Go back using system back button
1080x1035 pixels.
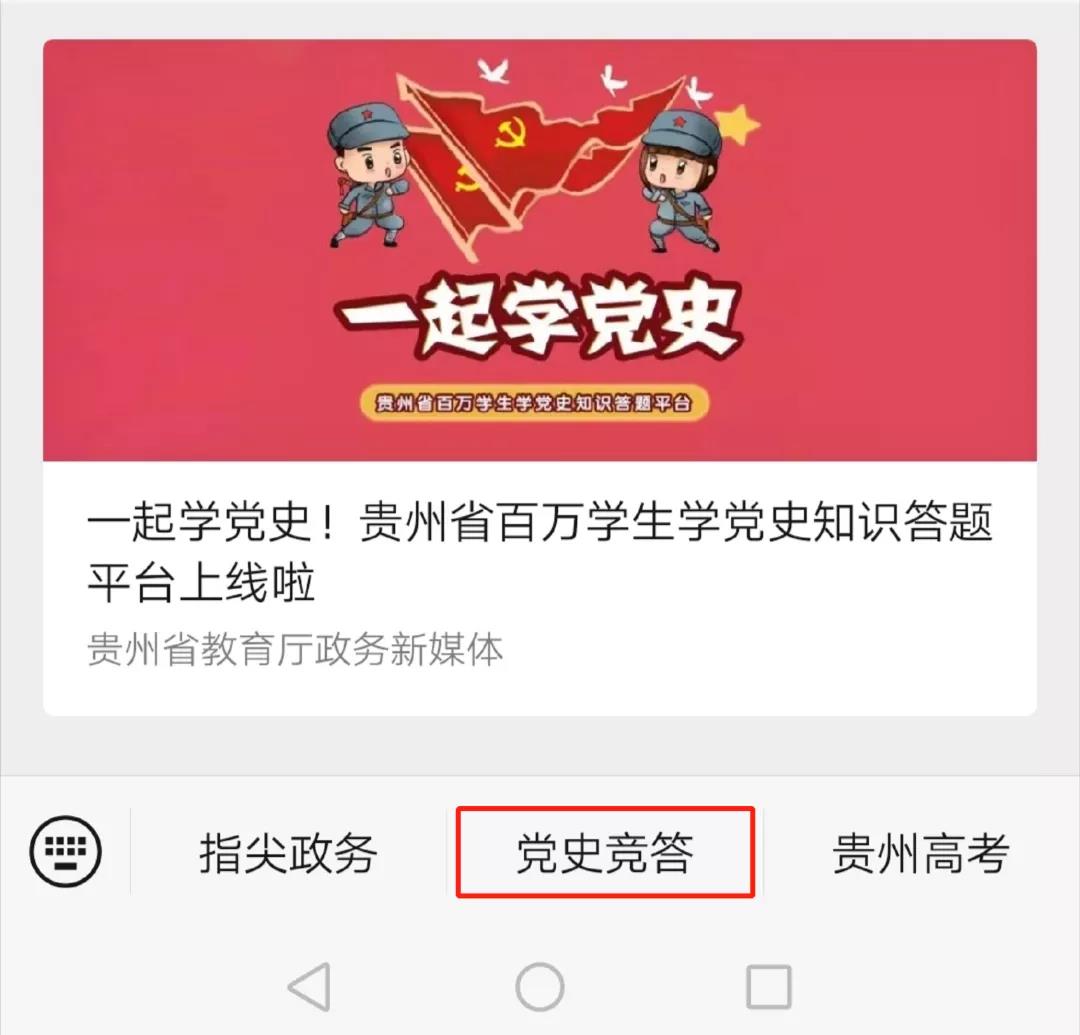[x=309, y=987]
